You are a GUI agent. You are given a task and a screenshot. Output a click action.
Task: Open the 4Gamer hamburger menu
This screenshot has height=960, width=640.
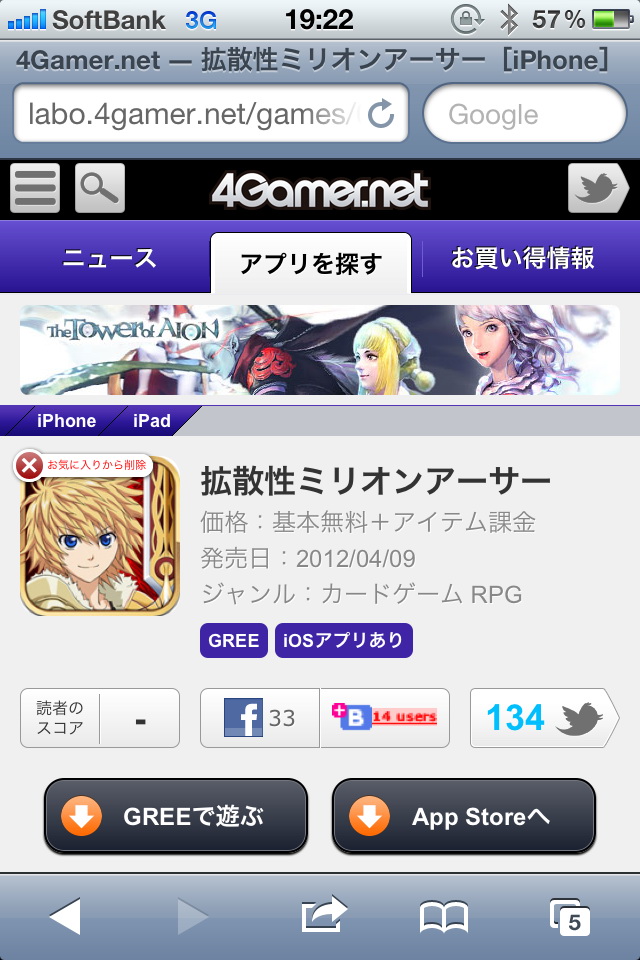36,189
